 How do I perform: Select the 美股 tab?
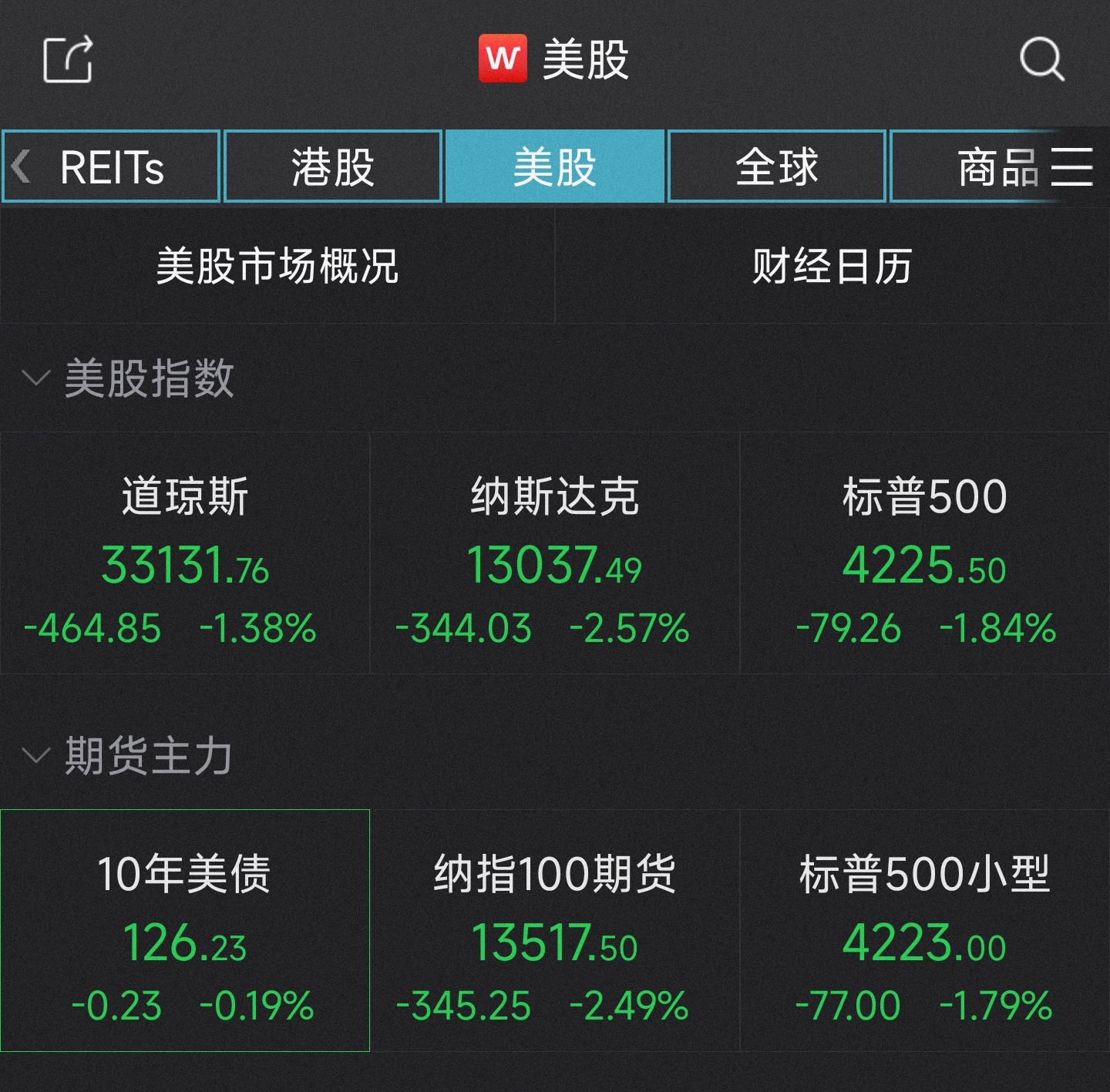[x=555, y=166]
